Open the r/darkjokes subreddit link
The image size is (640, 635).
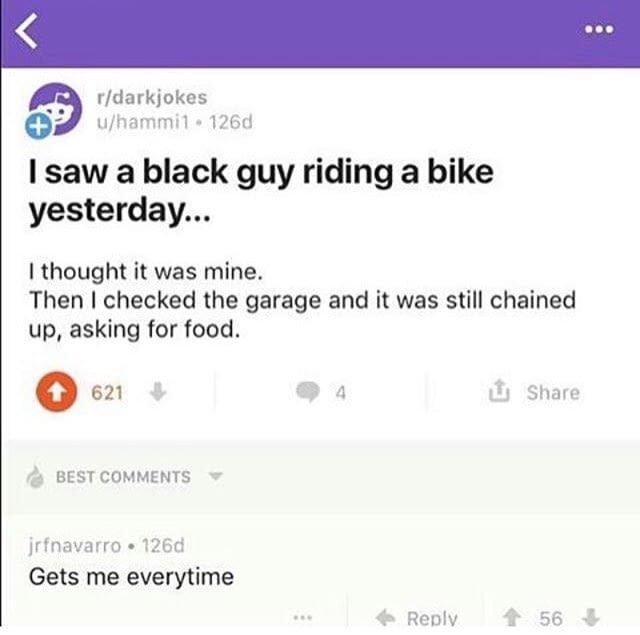[150, 97]
